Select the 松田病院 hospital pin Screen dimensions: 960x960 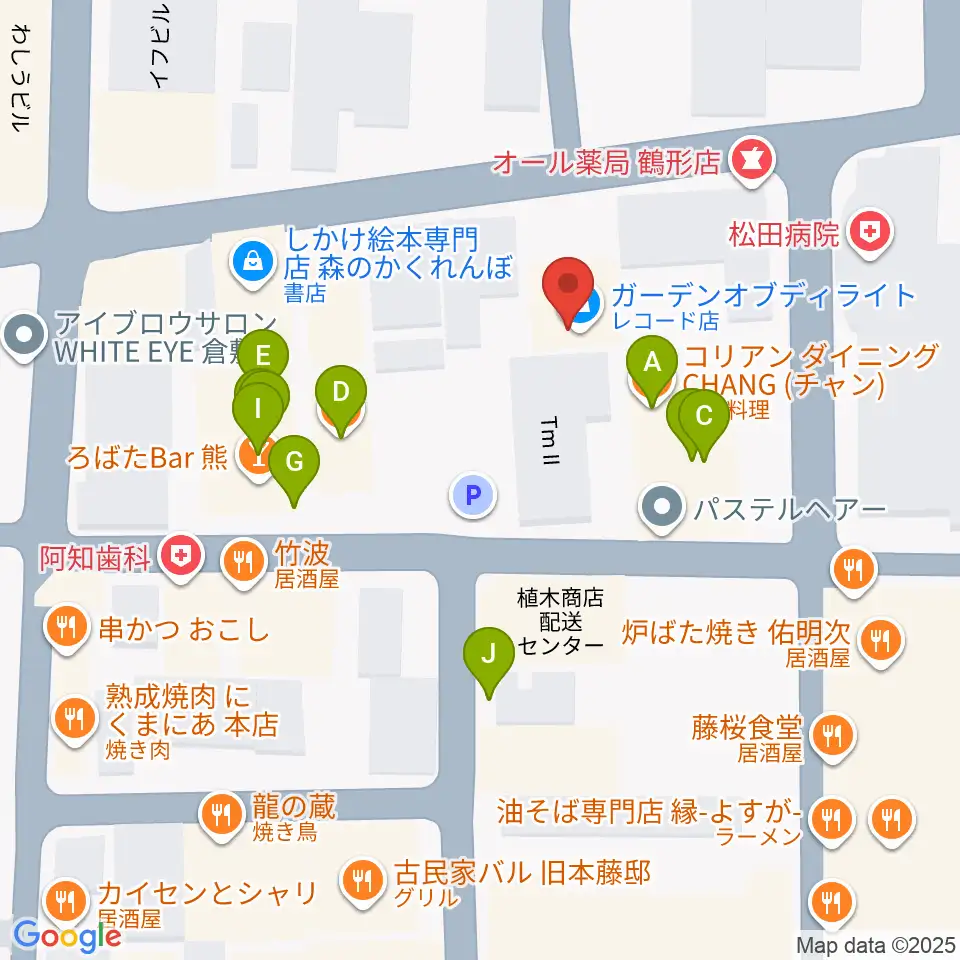(x=865, y=234)
